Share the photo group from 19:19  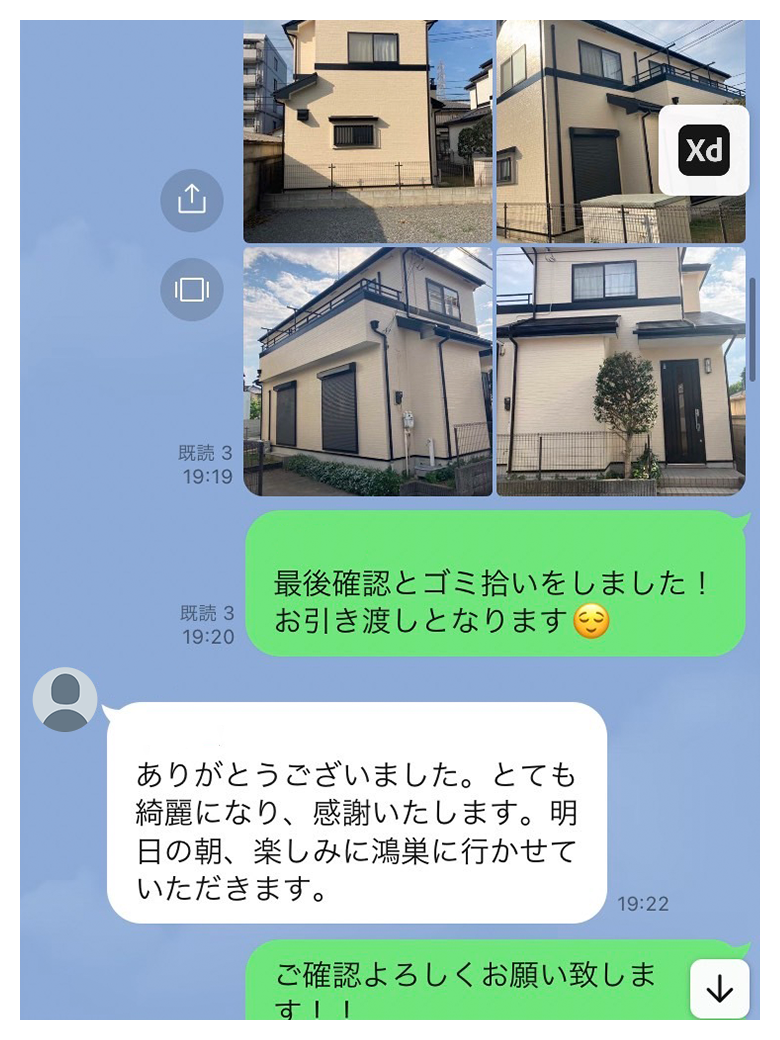click(191, 200)
